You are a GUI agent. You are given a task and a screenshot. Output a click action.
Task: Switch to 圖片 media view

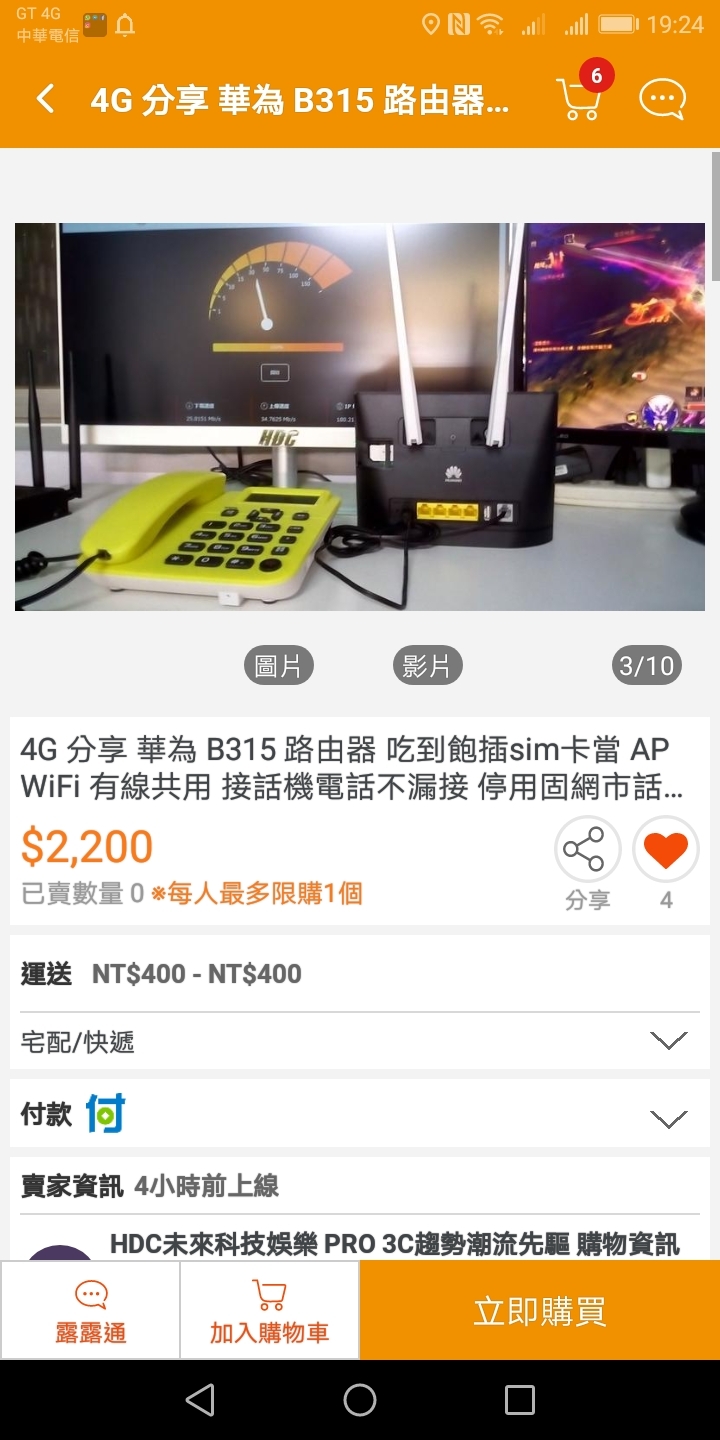click(279, 666)
